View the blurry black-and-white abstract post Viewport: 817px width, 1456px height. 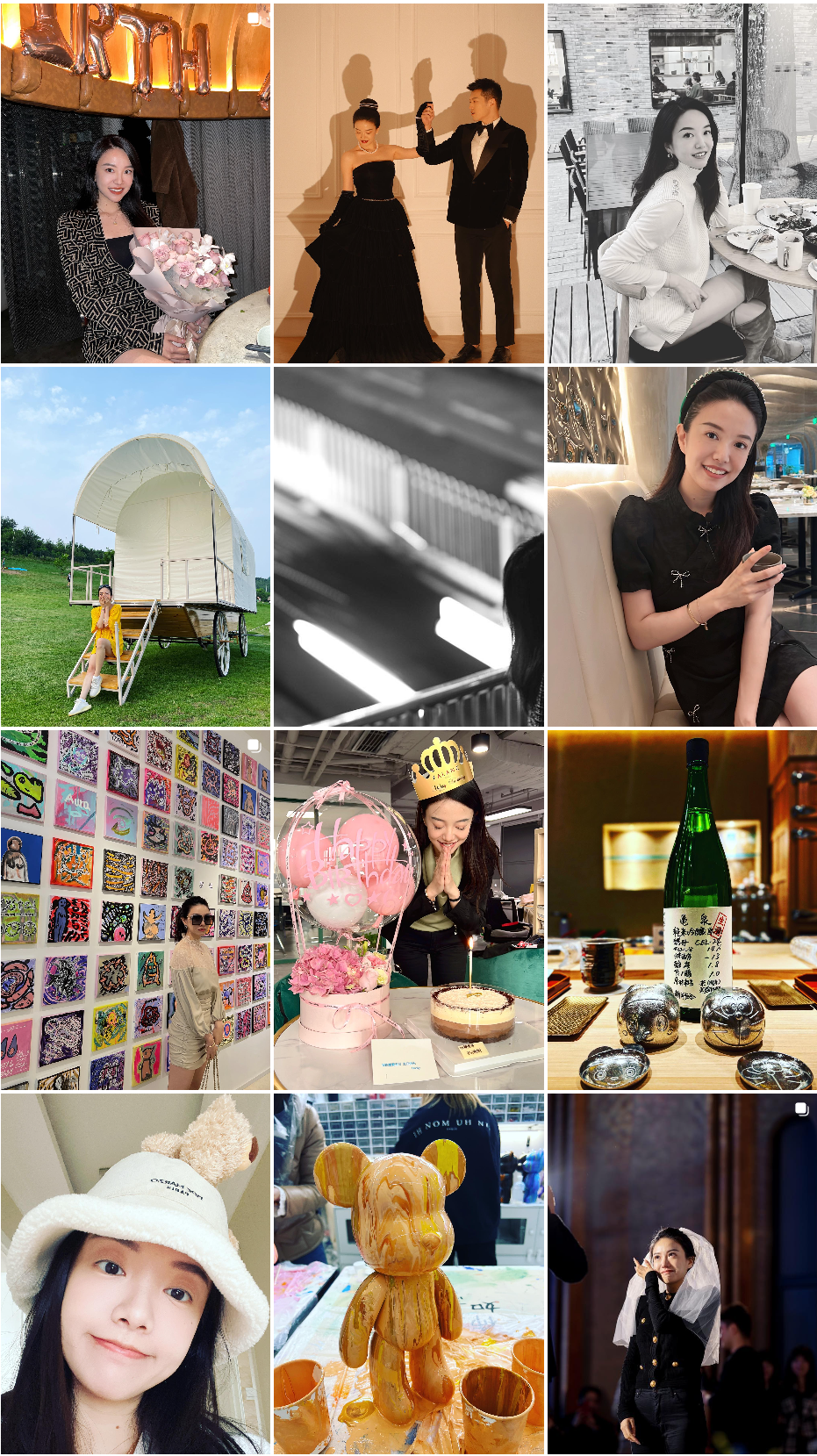(x=408, y=546)
